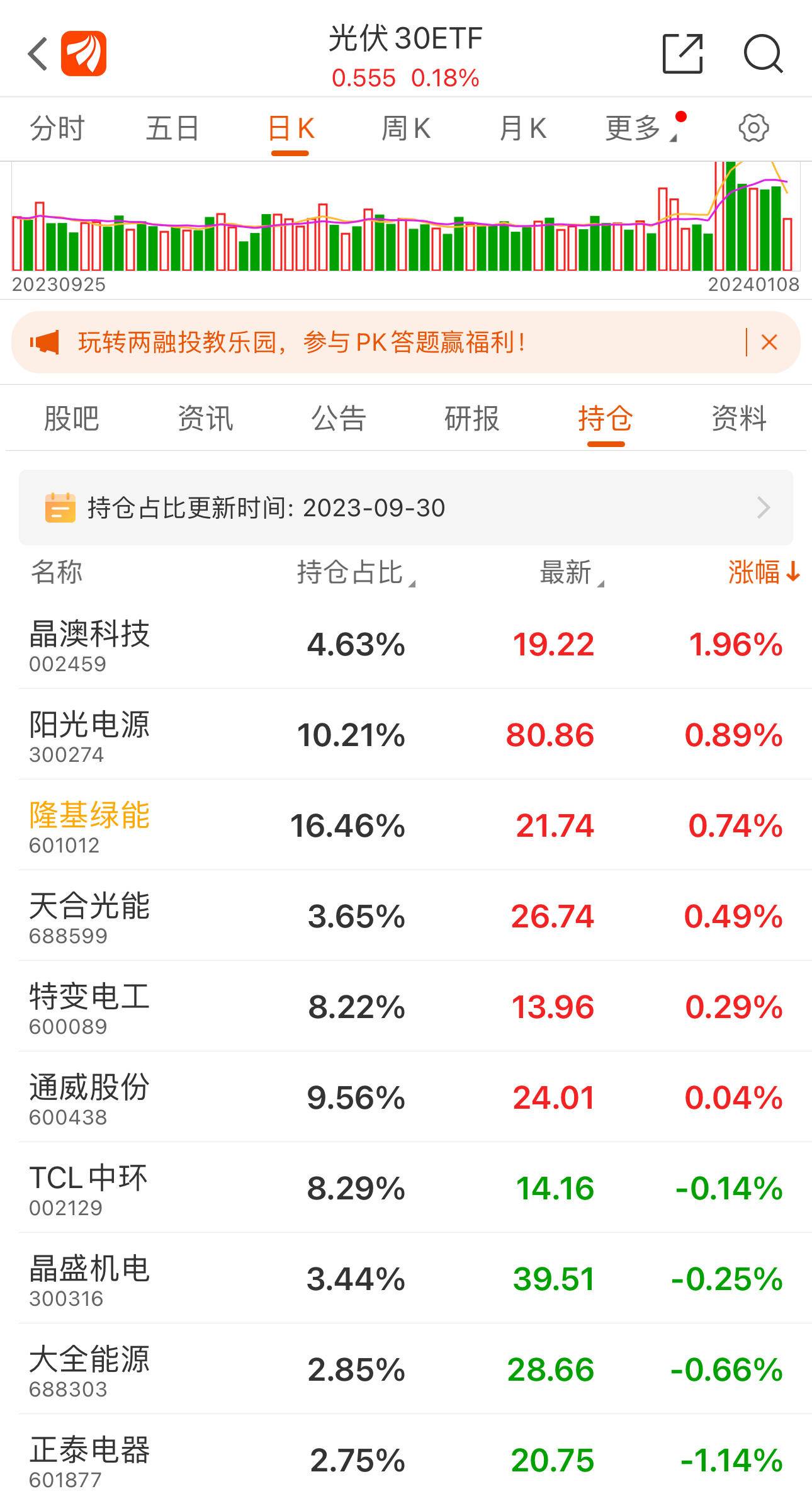The image size is (812, 1501).
Task: Dismiss the 两融投教乐园 promotion banner
Action: 769,341
